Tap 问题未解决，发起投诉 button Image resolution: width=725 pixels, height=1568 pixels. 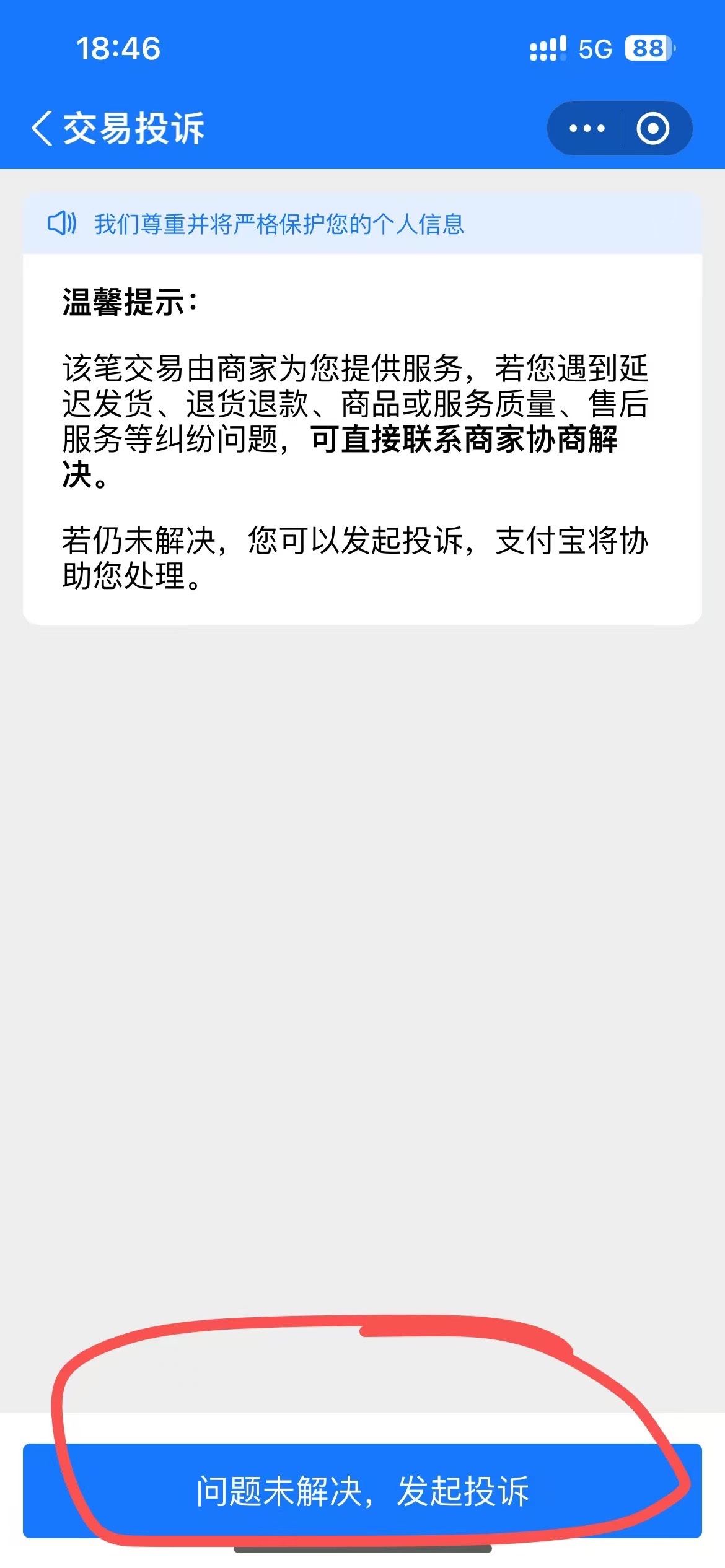tap(362, 1491)
